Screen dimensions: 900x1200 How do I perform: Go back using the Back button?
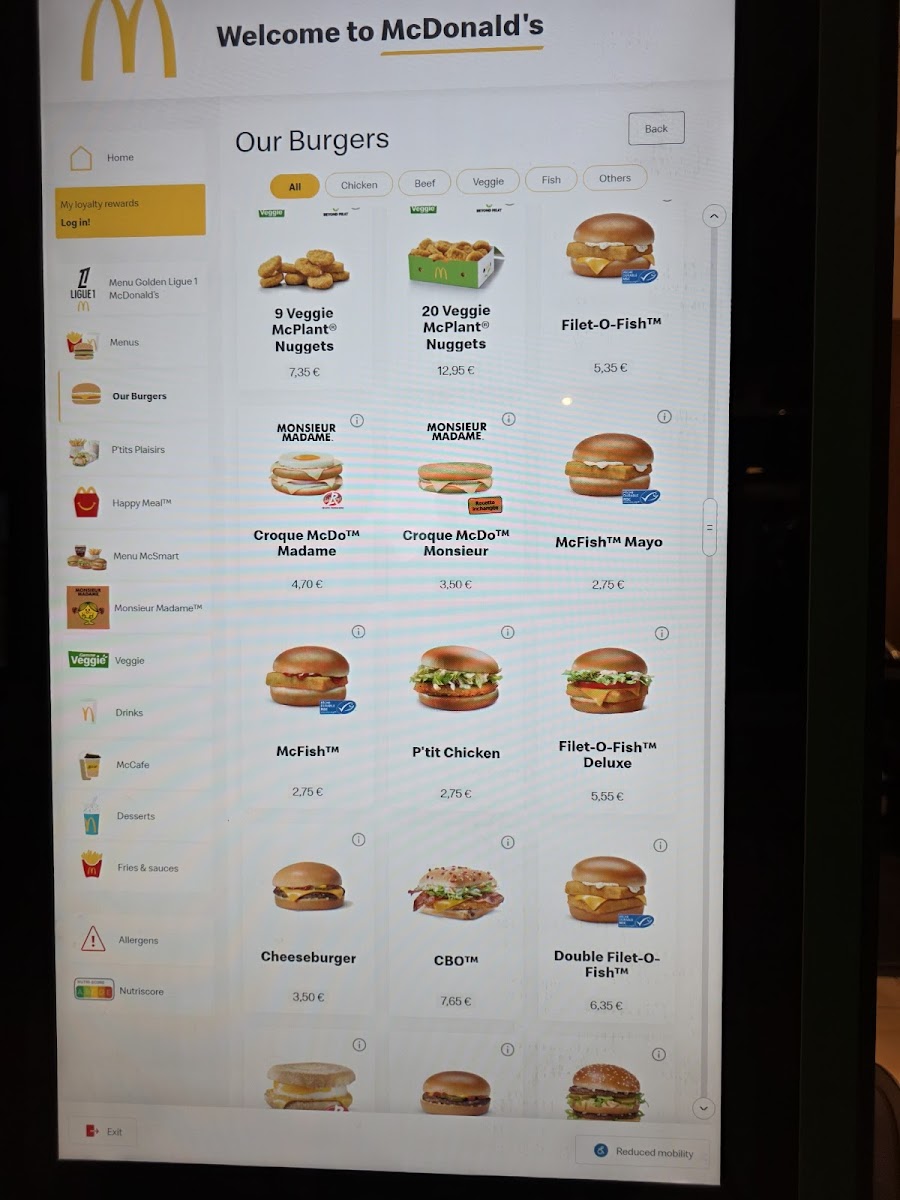[656, 128]
